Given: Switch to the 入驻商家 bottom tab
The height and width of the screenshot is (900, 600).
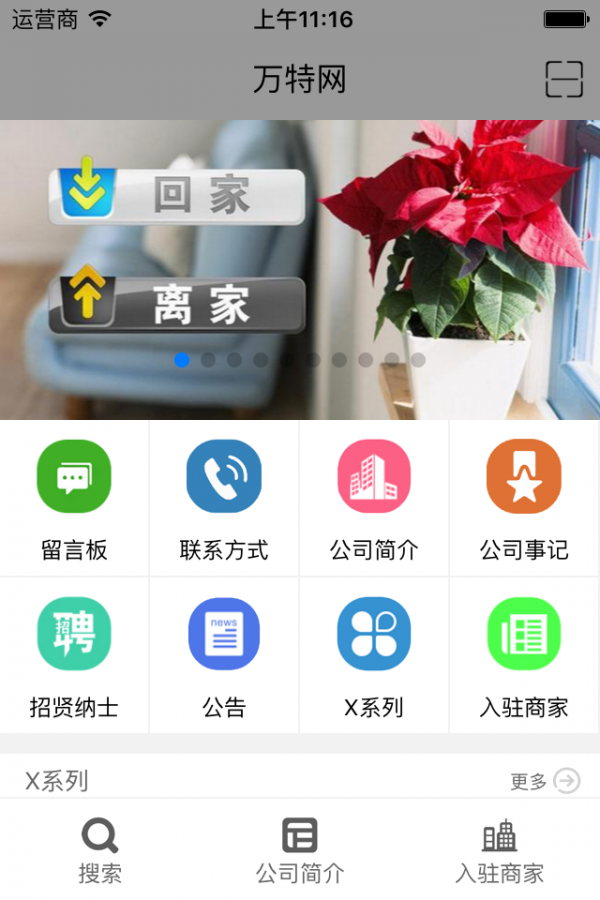Looking at the screenshot, I should pos(500,850).
